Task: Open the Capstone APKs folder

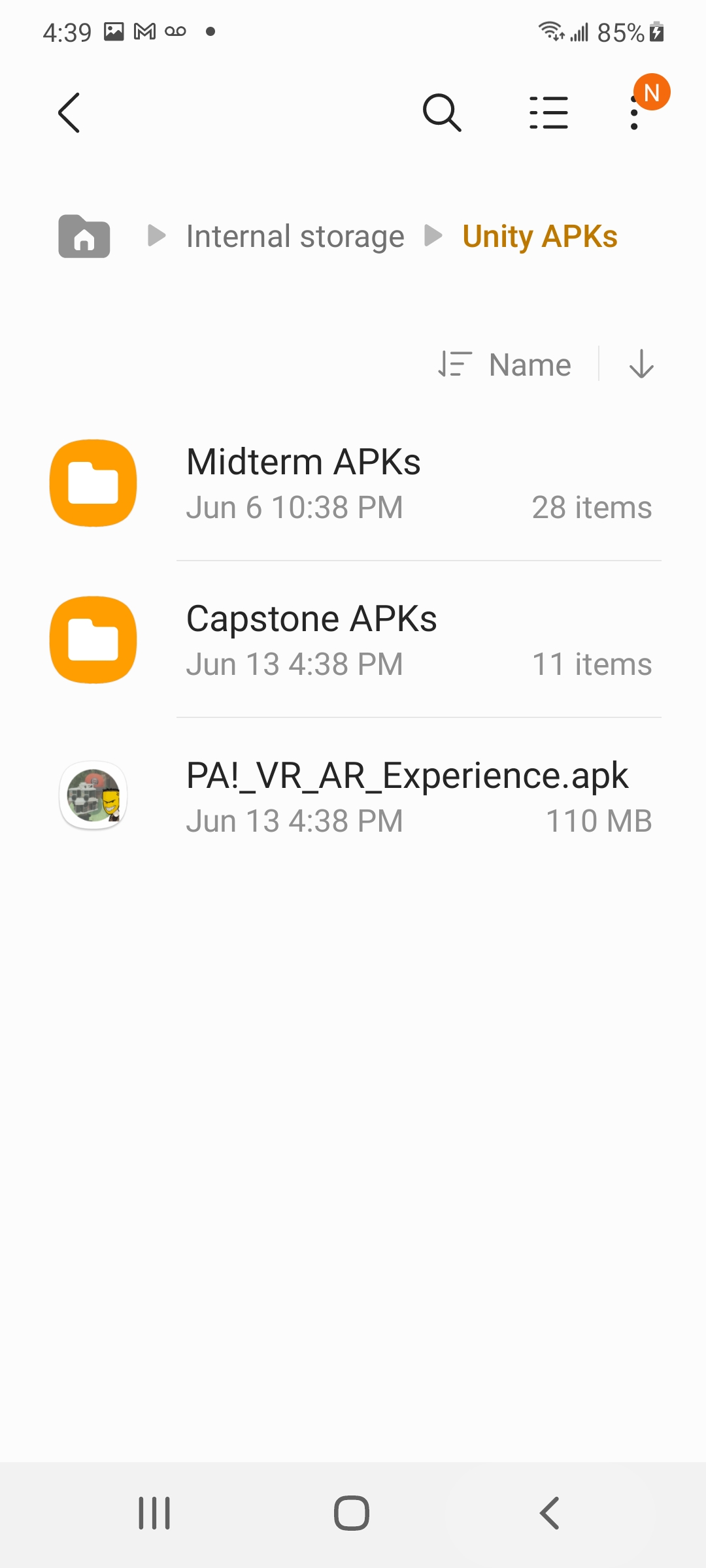Action: (x=353, y=640)
